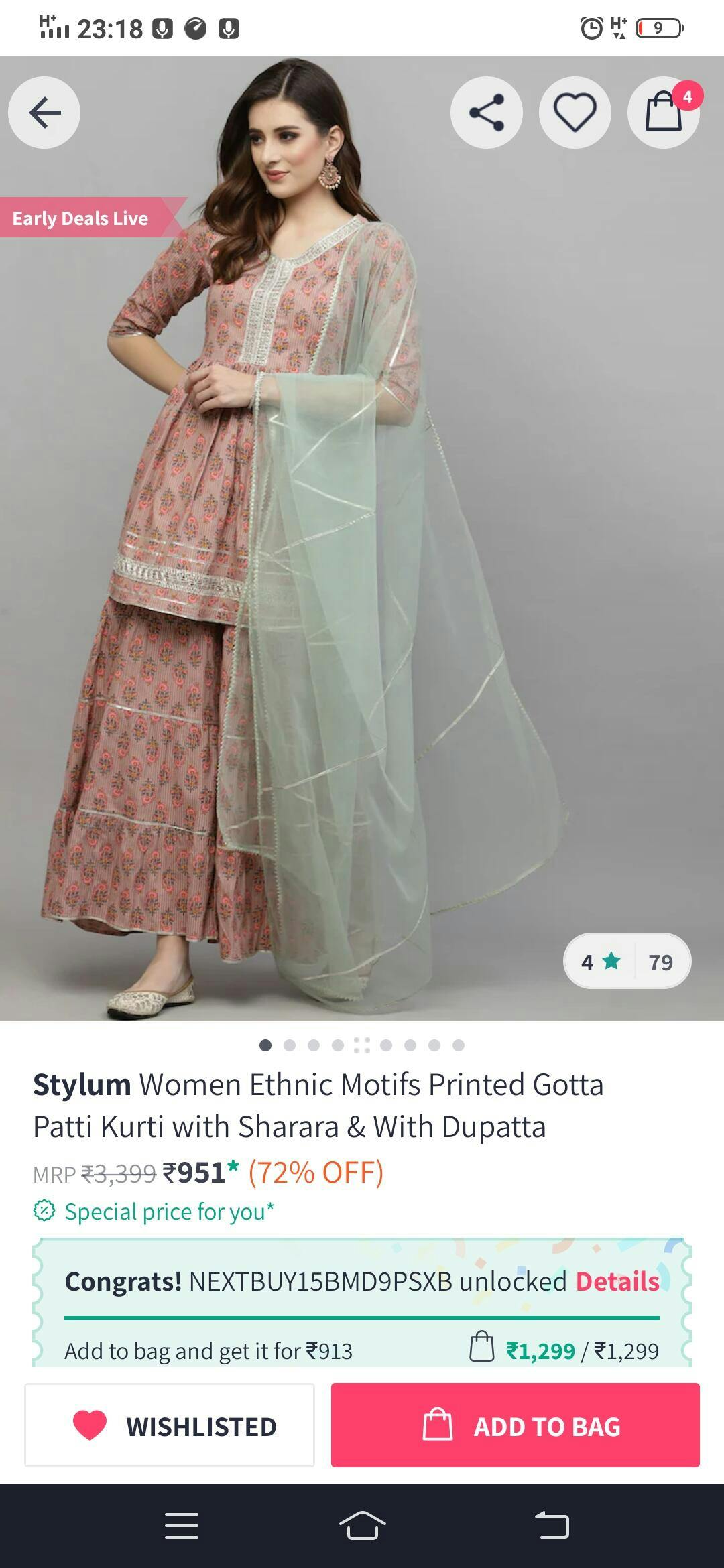Share this Stylum kurti product
This screenshot has width=724, height=1568.
tap(486, 113)
